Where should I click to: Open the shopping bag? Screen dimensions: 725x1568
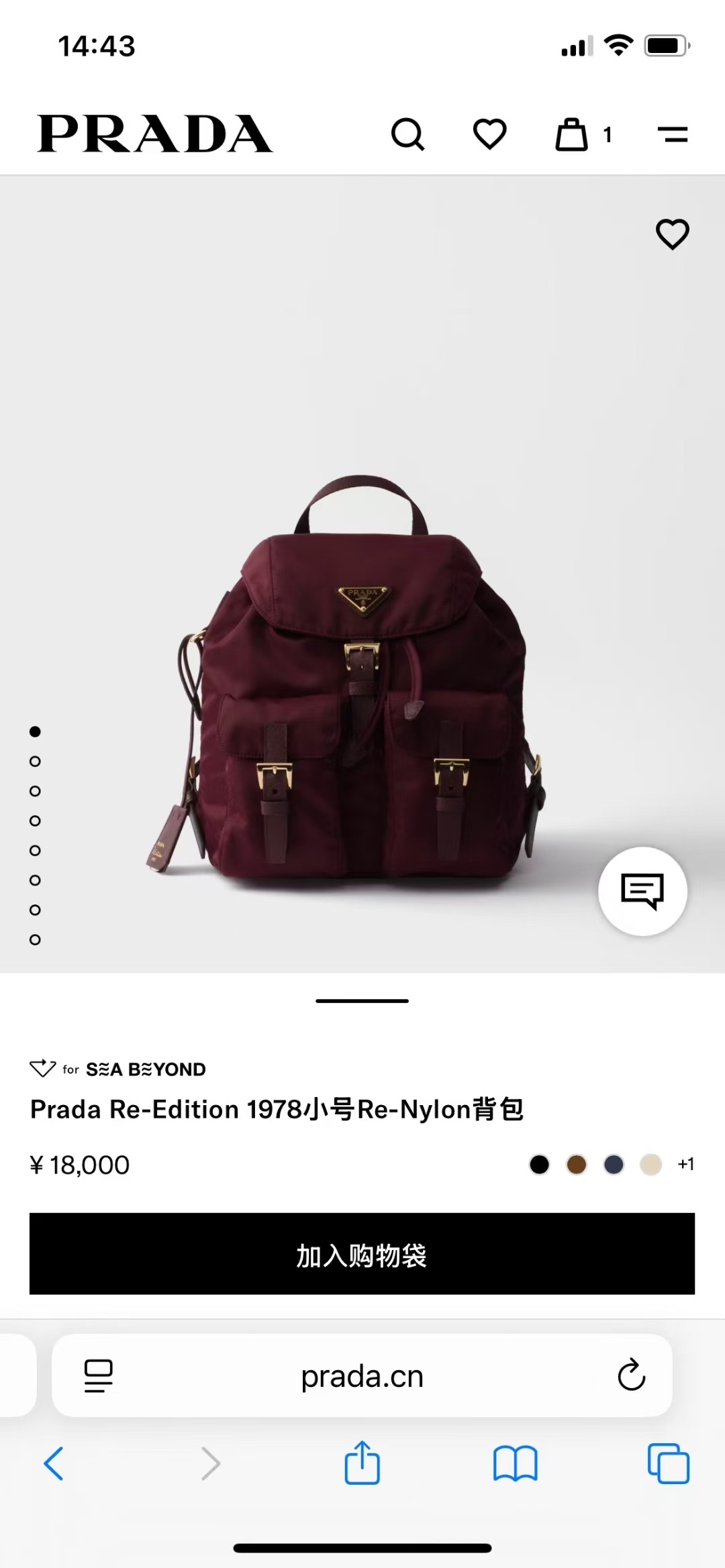(573, 134)
